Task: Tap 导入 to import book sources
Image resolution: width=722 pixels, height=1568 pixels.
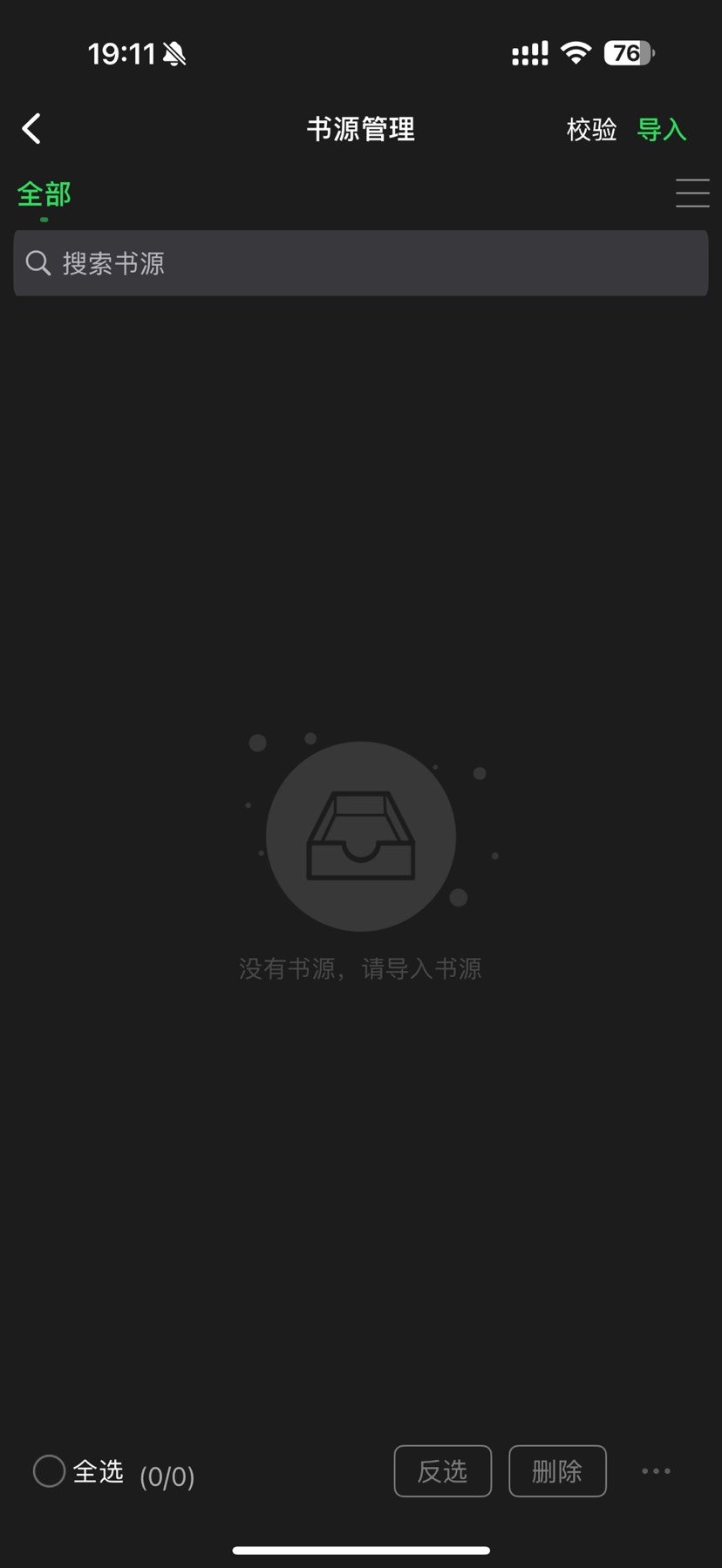Action: tap(662, 130)
